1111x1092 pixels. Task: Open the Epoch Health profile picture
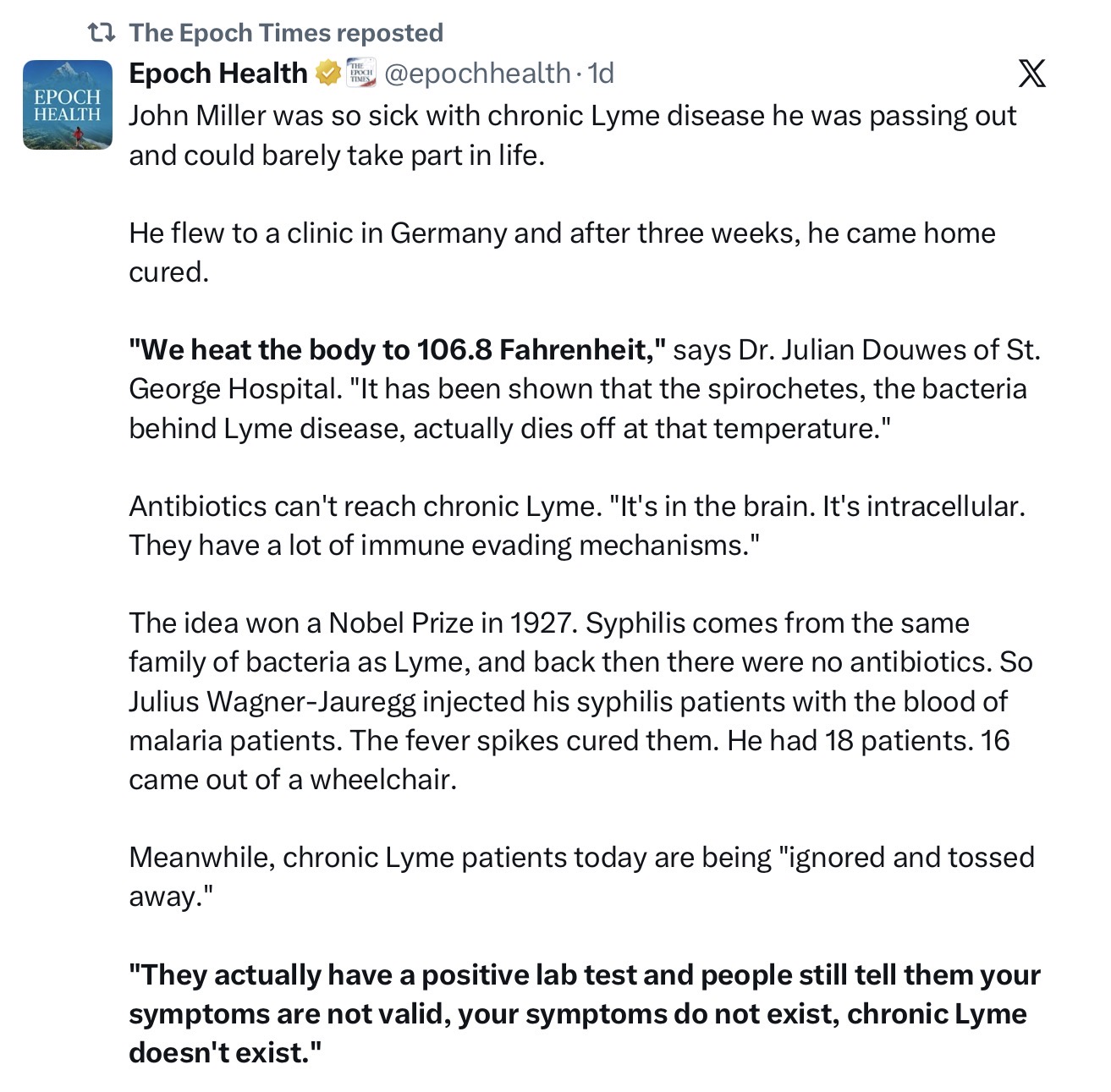point(68,105)
